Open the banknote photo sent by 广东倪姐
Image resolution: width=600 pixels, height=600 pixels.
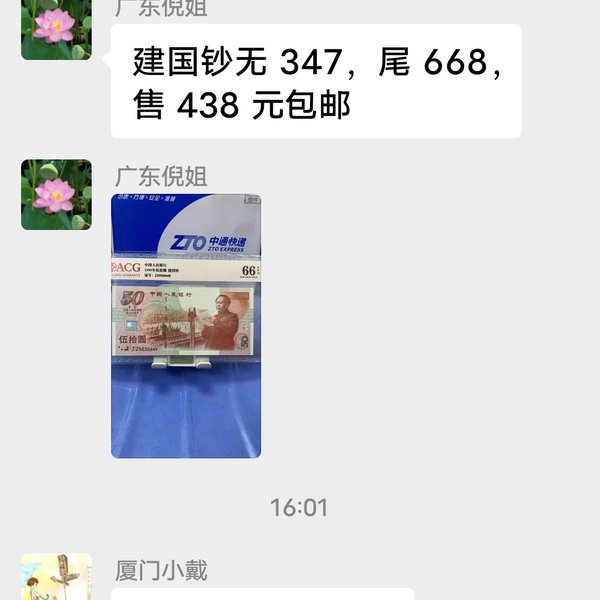pos(186,325)
